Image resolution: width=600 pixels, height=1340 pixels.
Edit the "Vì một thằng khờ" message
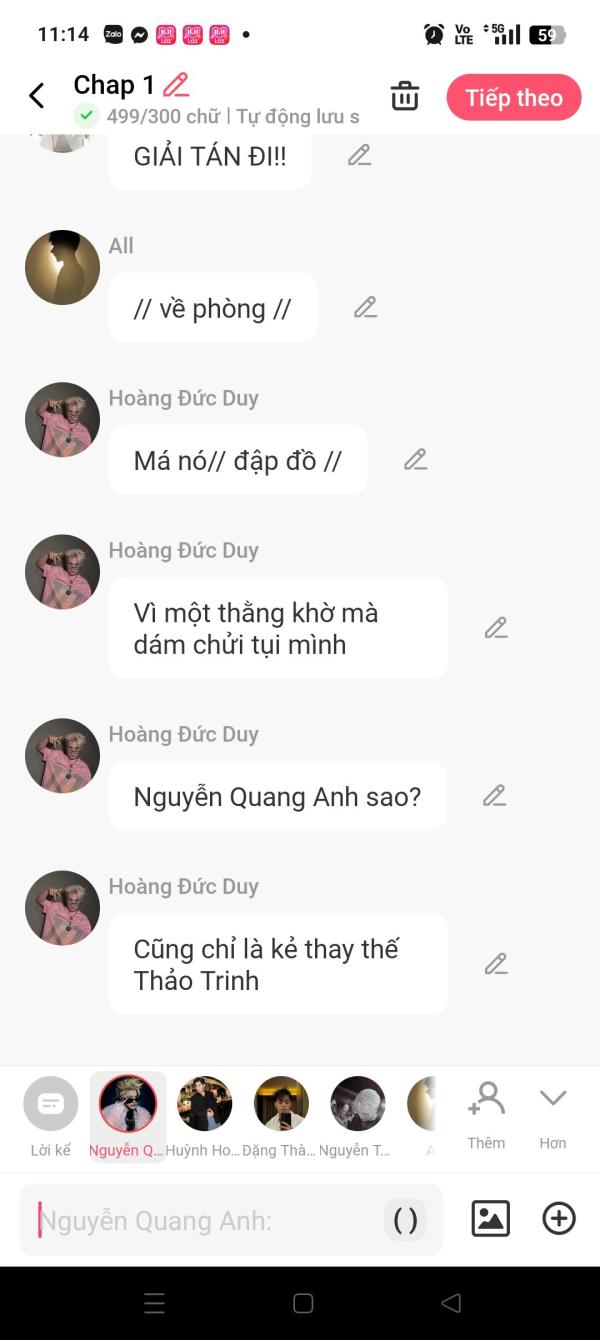496,628
